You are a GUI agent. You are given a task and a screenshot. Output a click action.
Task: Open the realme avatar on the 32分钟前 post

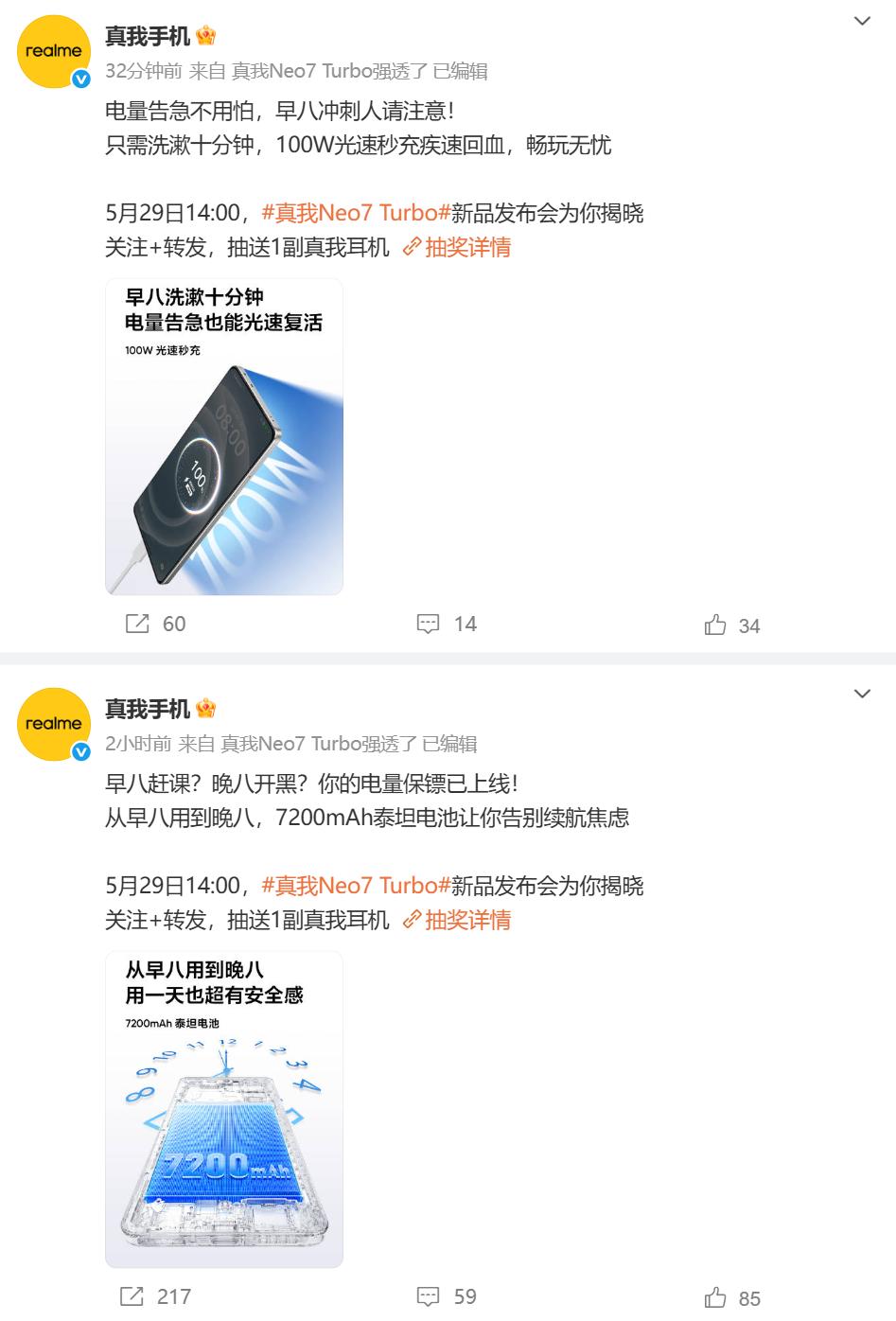coord(53,52)
